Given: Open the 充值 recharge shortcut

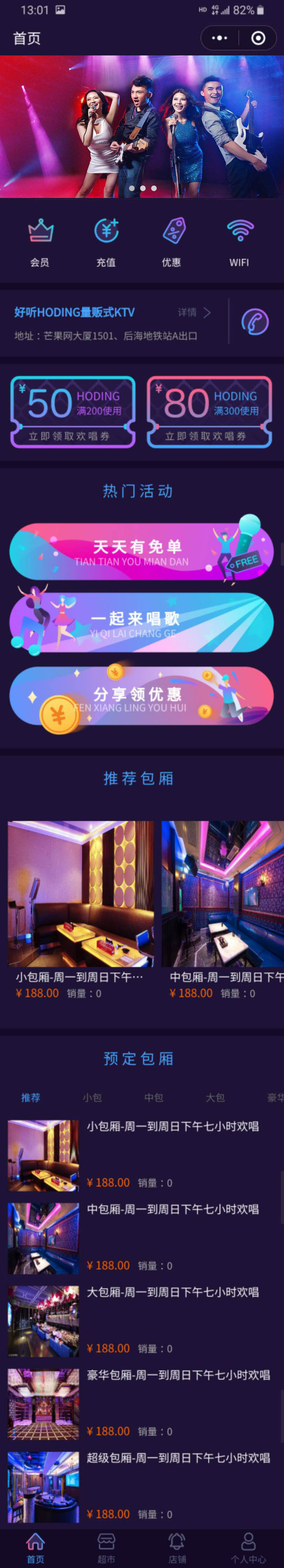Looking at the screenshot, I should (106, 242).
